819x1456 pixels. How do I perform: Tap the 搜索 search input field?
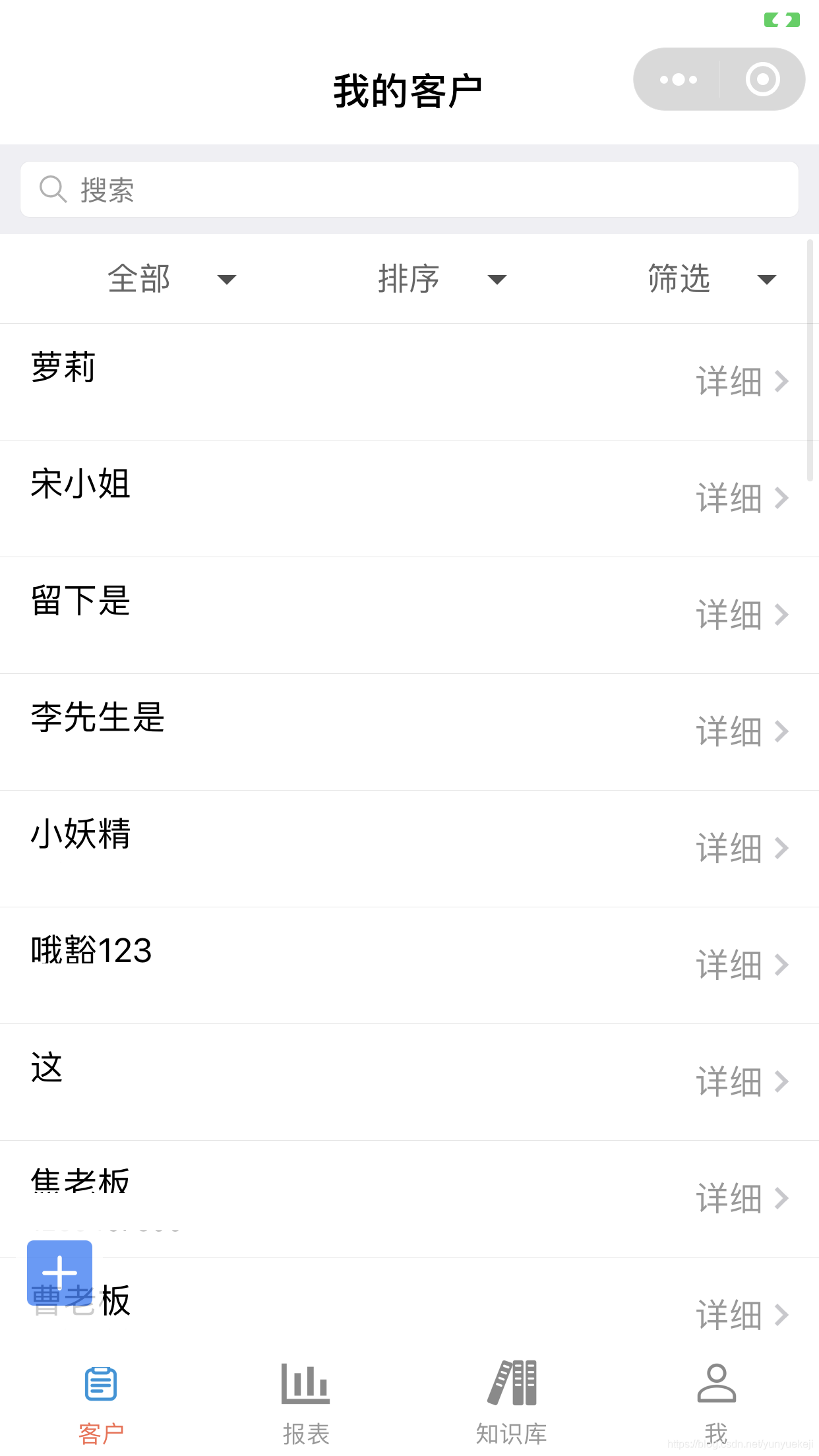[x=409, y=189]
